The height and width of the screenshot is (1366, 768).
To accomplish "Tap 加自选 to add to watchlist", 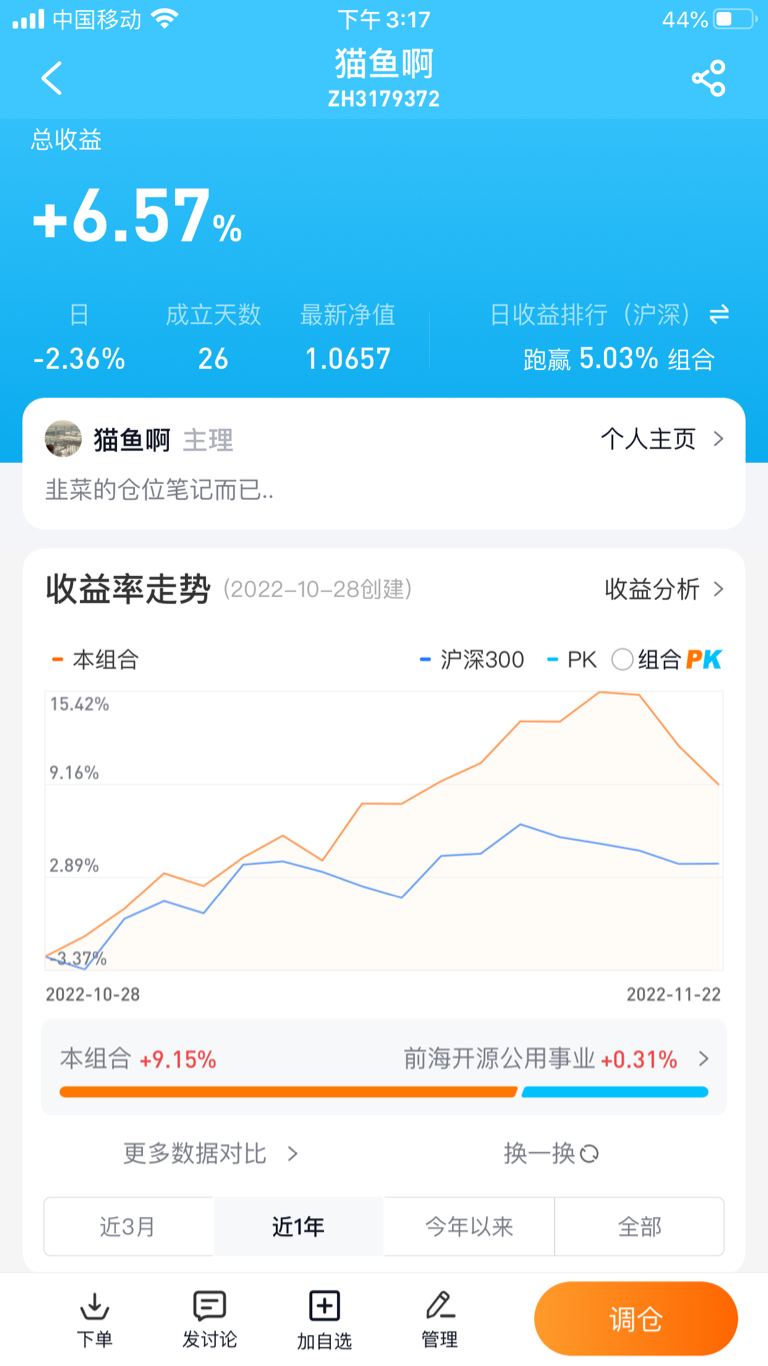I will (323, 1318).
